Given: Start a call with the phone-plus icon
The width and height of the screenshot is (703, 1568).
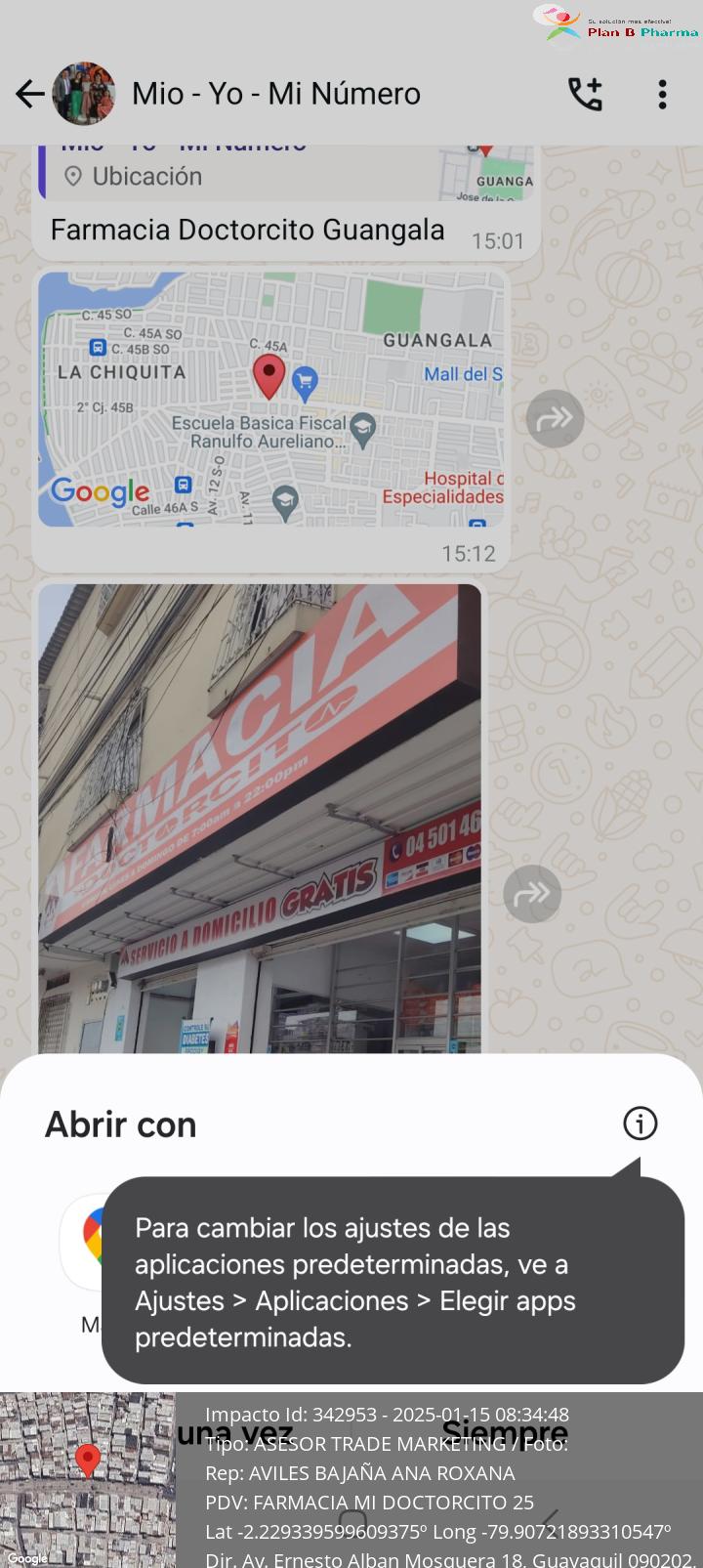Looking at the screenshot, I should (x=585, y=94).
